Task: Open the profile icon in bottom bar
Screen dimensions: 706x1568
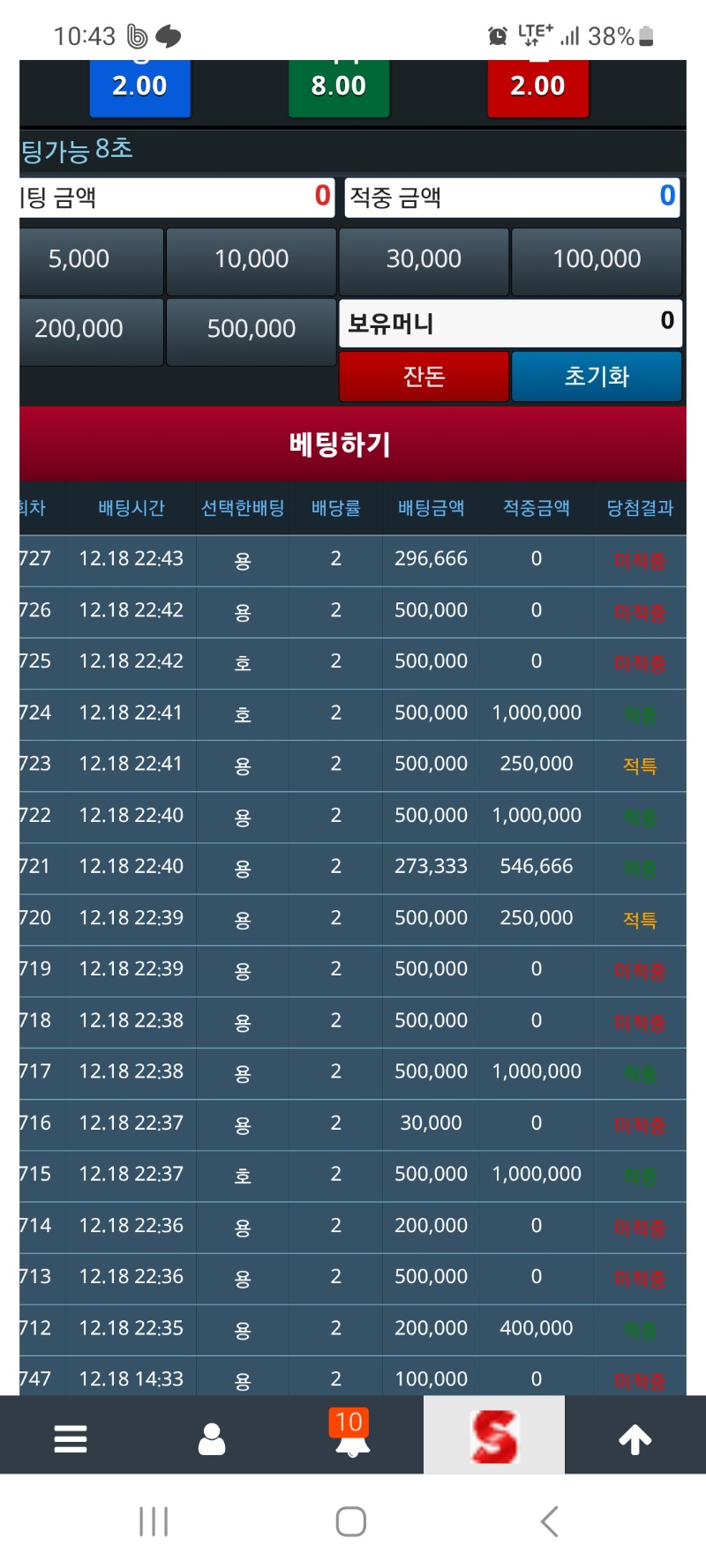Action: pyautogui.click(x=212, y=1438)
